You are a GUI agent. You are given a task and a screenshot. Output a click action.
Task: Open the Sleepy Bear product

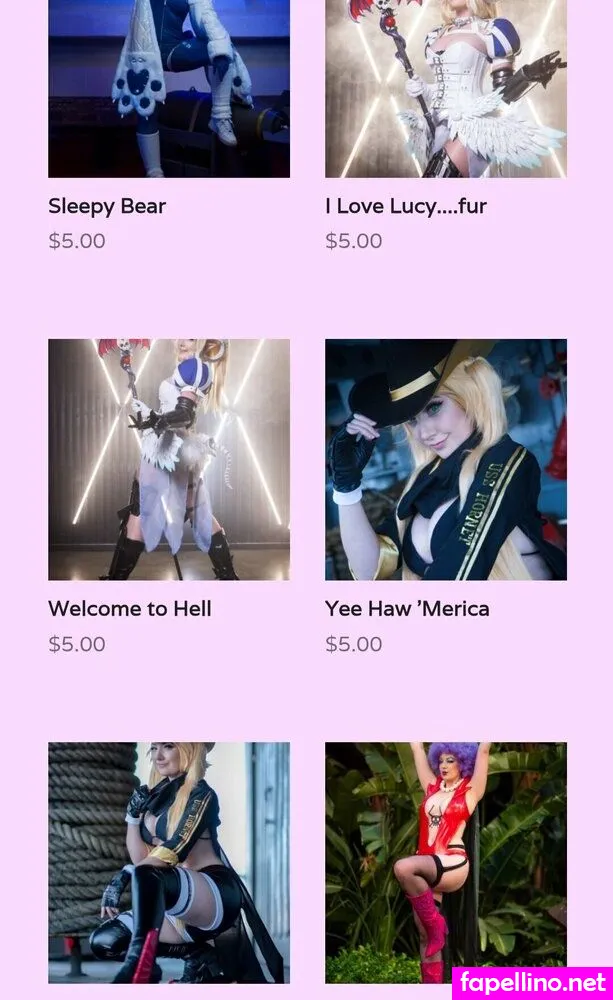107,206
